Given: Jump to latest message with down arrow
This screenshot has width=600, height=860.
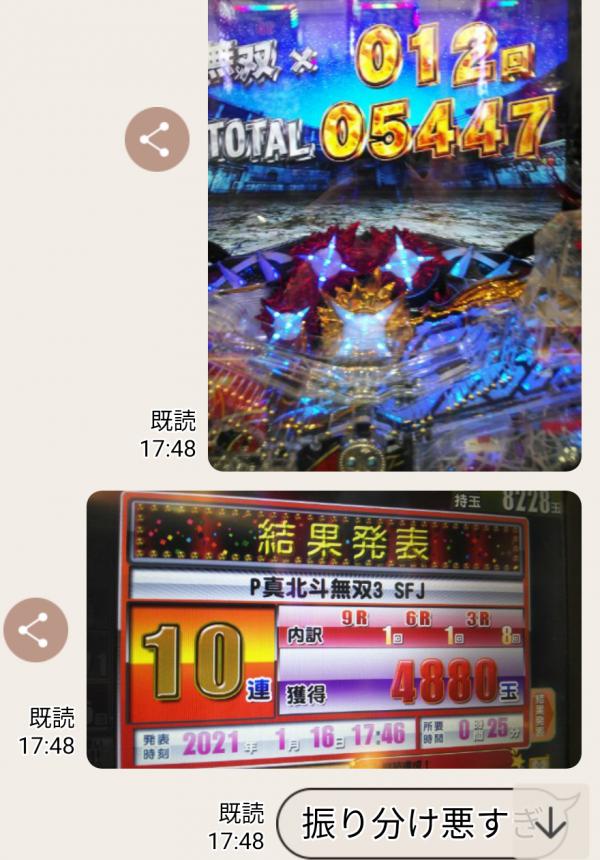Looking at the screenshot, I should (551, 824).
